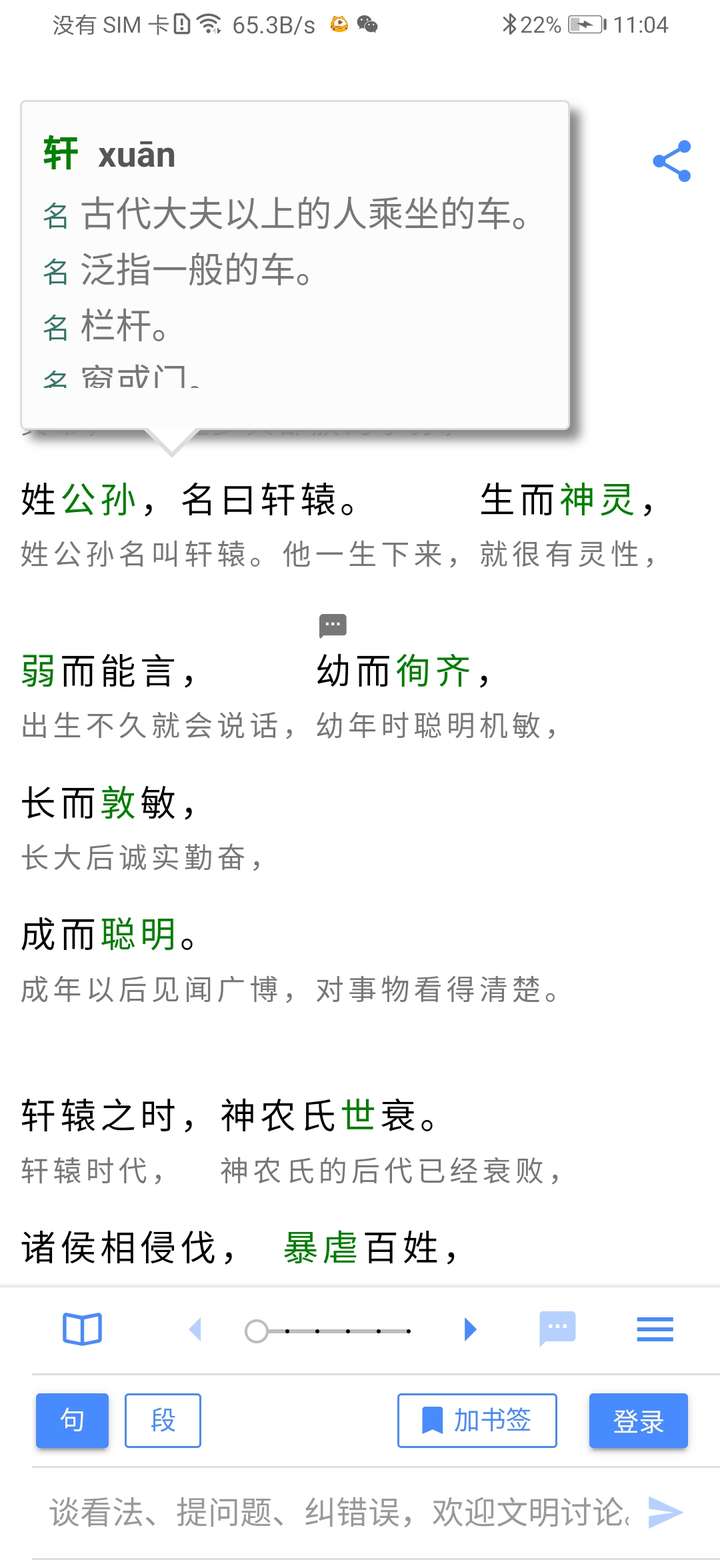Viewport: 720px width, 1560px height.
Task: Share this passage via the share icon
Action: [x=672, y=161]
